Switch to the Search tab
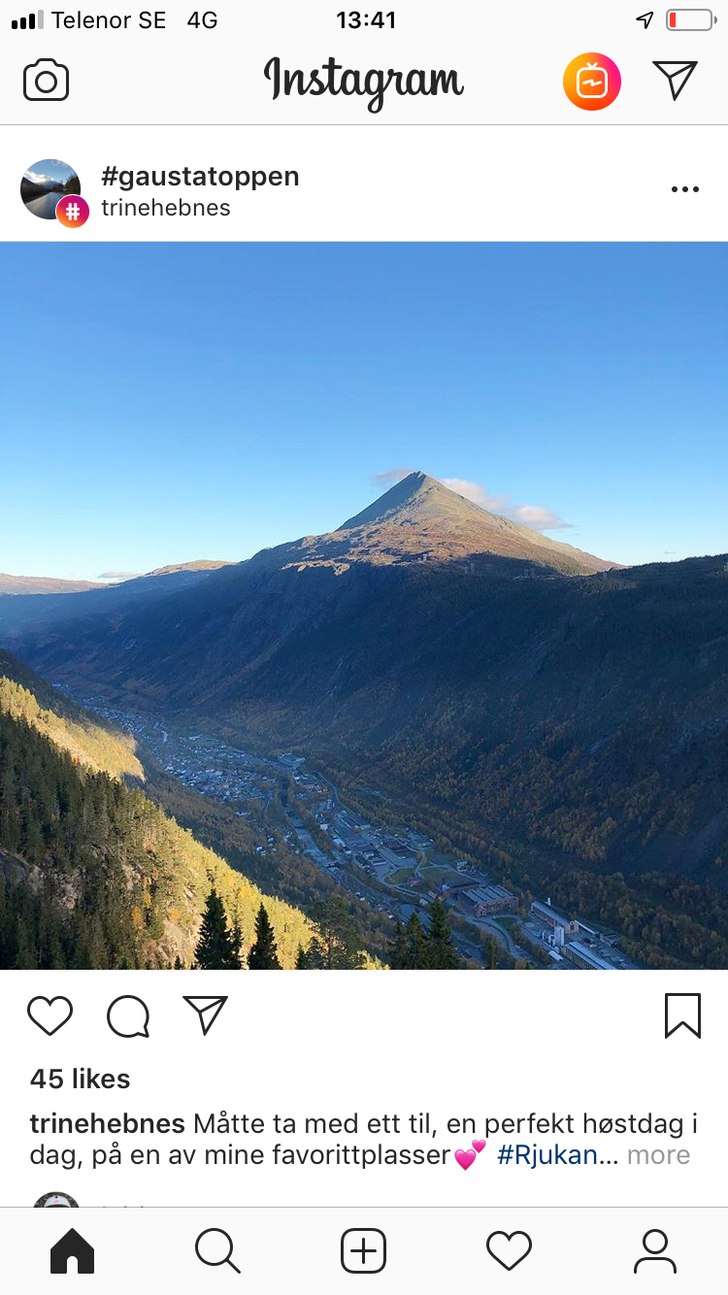The width and height of the screenshot is (728, 1295). click(x=217, y=1251)
